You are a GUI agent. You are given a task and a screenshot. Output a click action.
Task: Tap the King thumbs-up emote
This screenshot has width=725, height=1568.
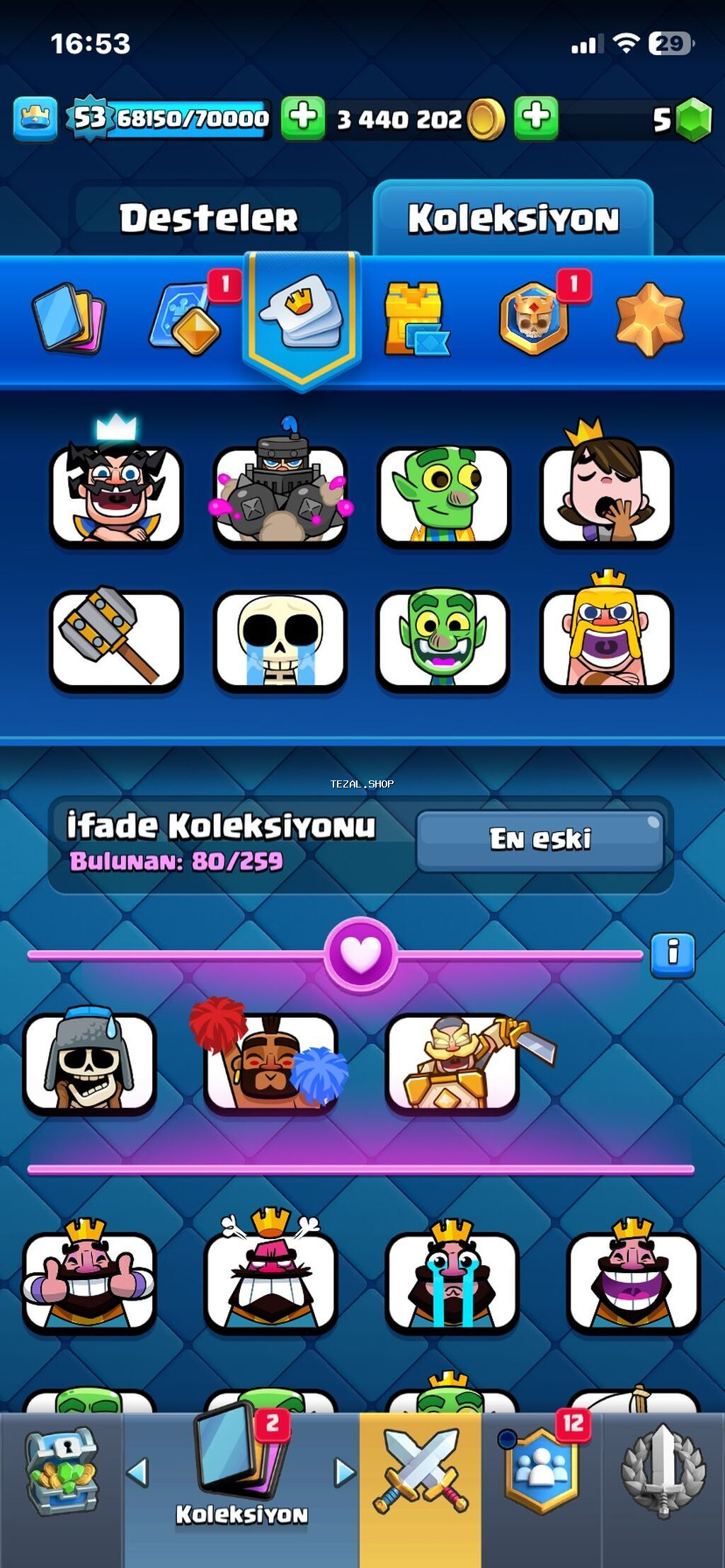click(x=89, y=1281)
